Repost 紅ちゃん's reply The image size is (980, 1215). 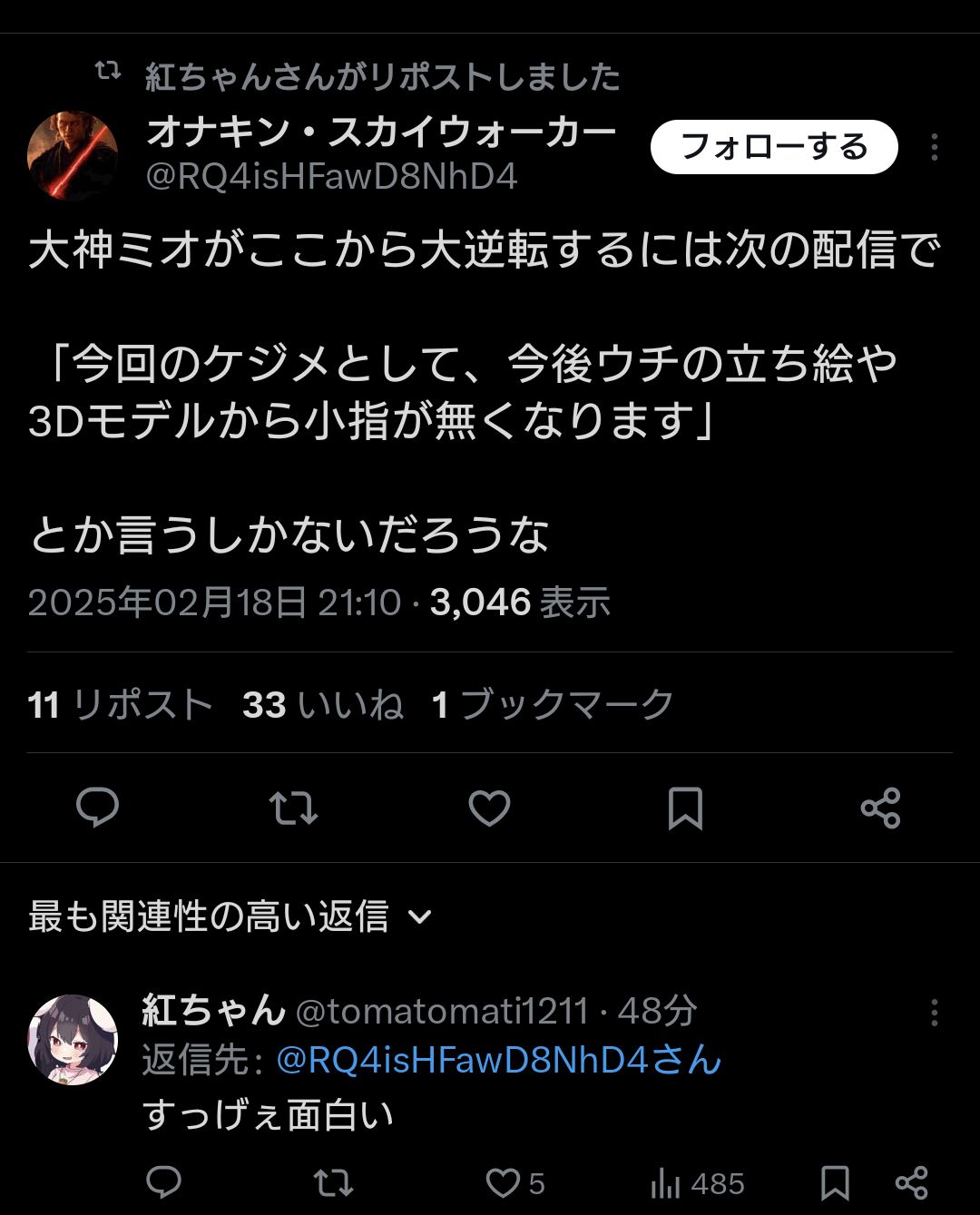332,1182
